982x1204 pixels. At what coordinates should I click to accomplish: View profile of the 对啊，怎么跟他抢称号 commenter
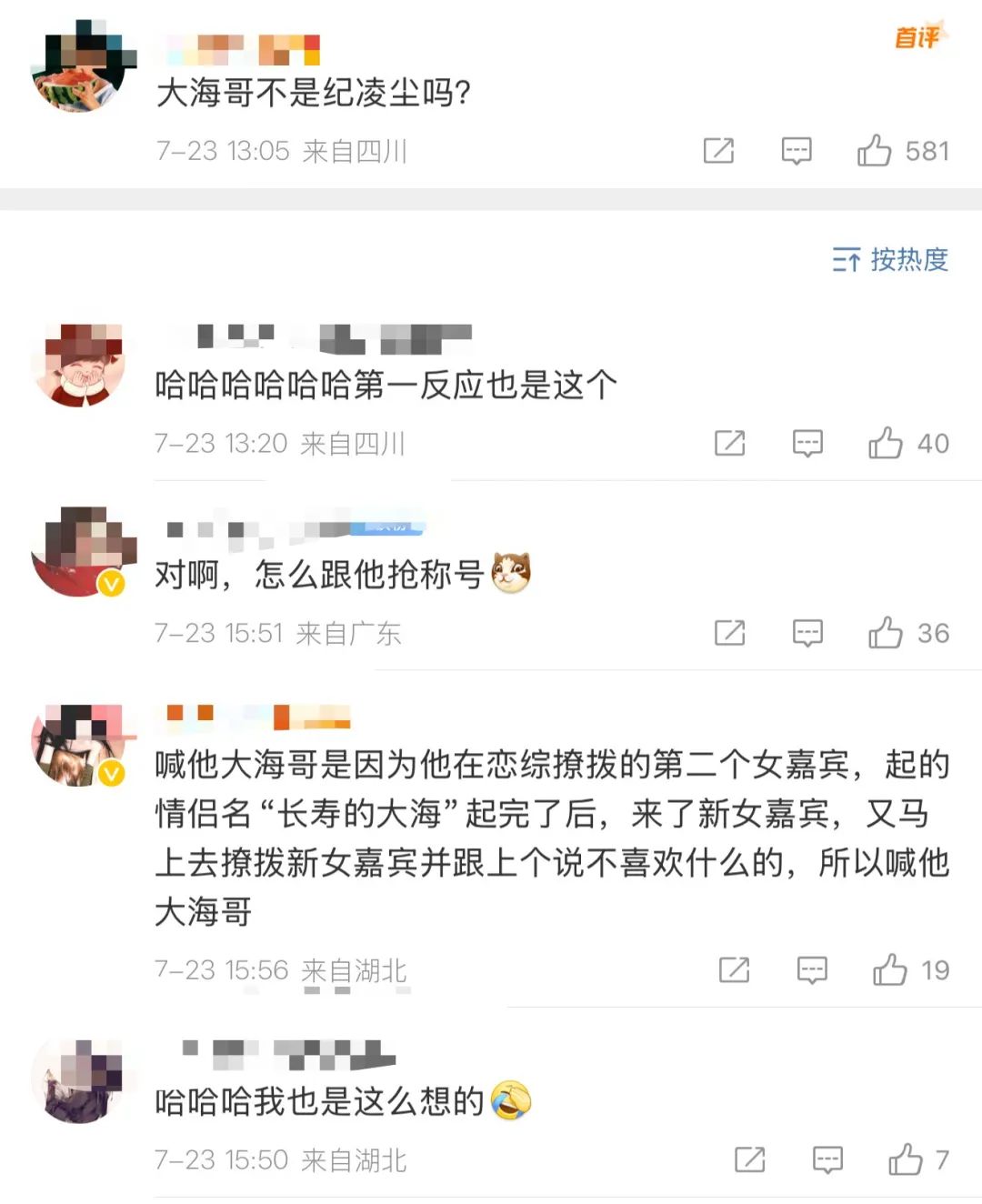pyautogui.click(x=79, y=551)
